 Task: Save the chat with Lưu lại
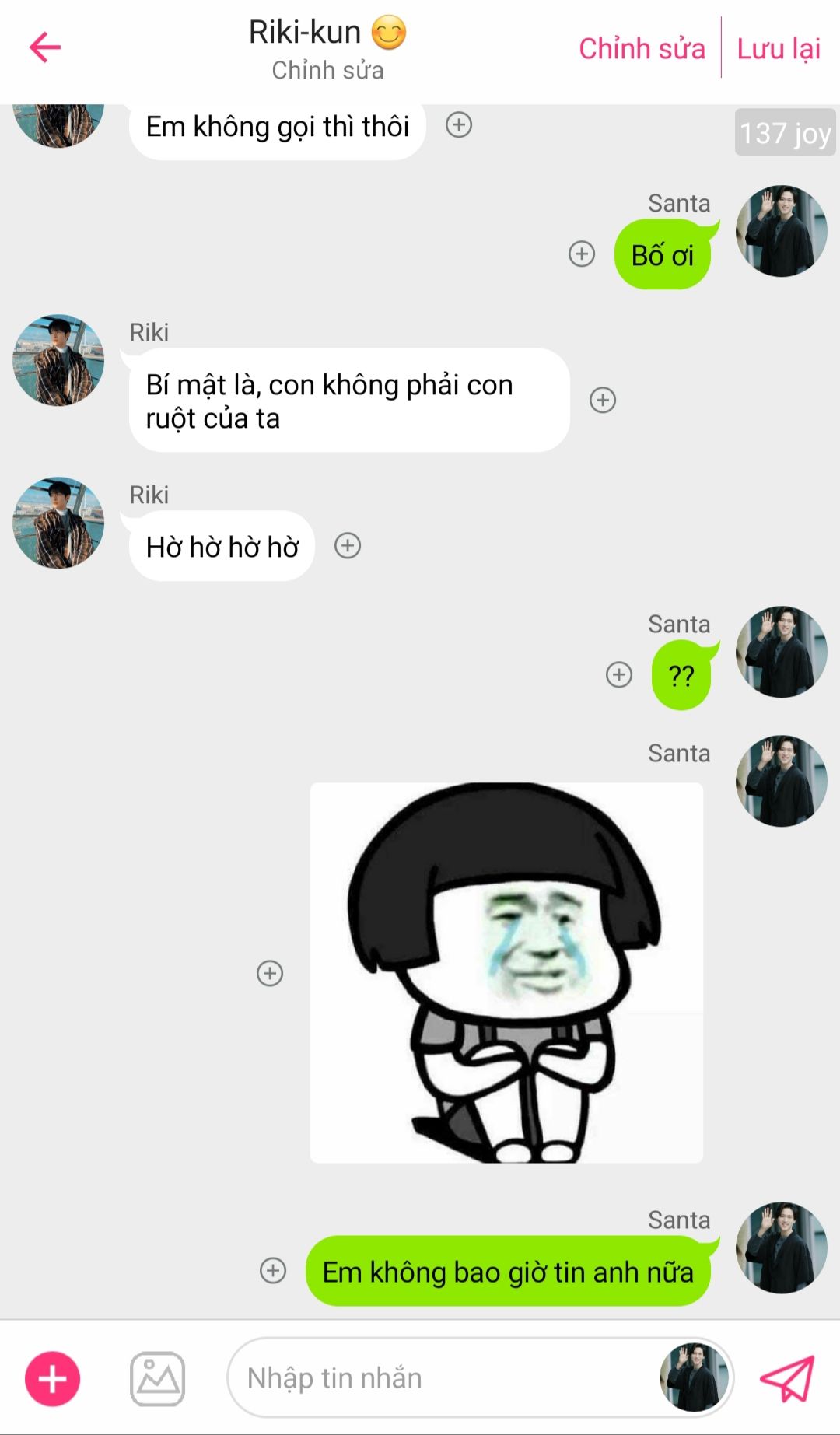click(x=779, y=49)
